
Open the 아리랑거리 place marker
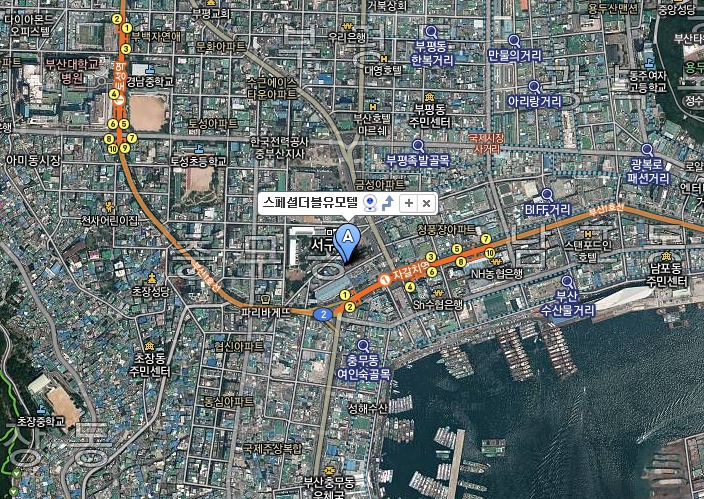pos(534,86)
